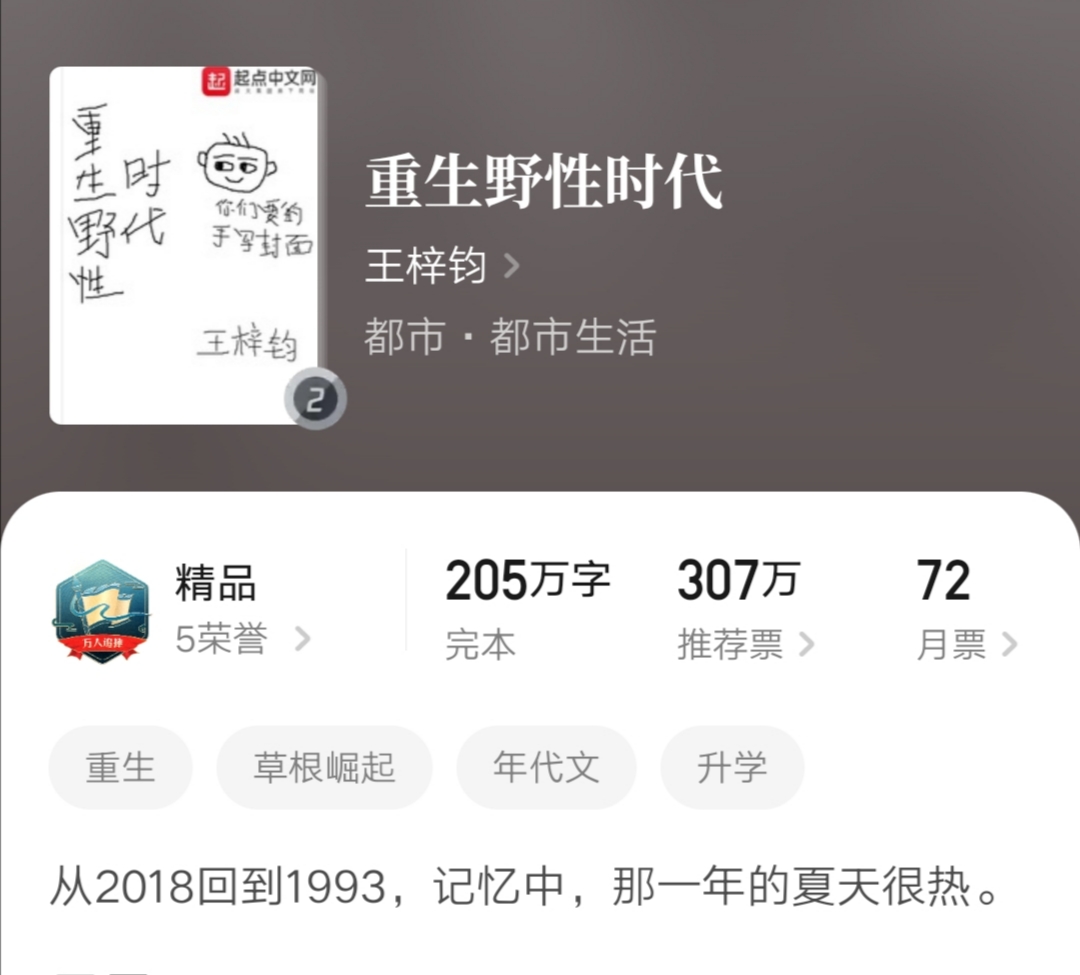Screen dimensions: 1080x975
Task: View the 5荣誉 honors list
Action: [242, 640]
